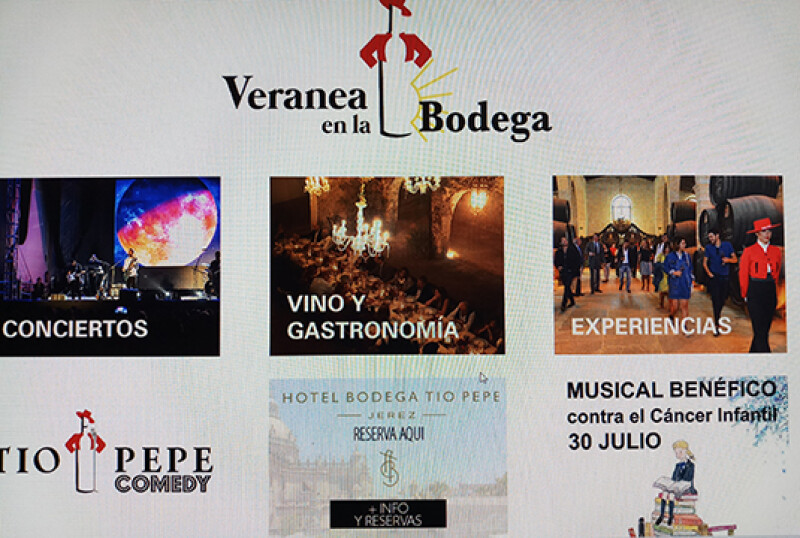Open the Conciertos tile
Screen dimensions: 800x538
pos(108,266)
